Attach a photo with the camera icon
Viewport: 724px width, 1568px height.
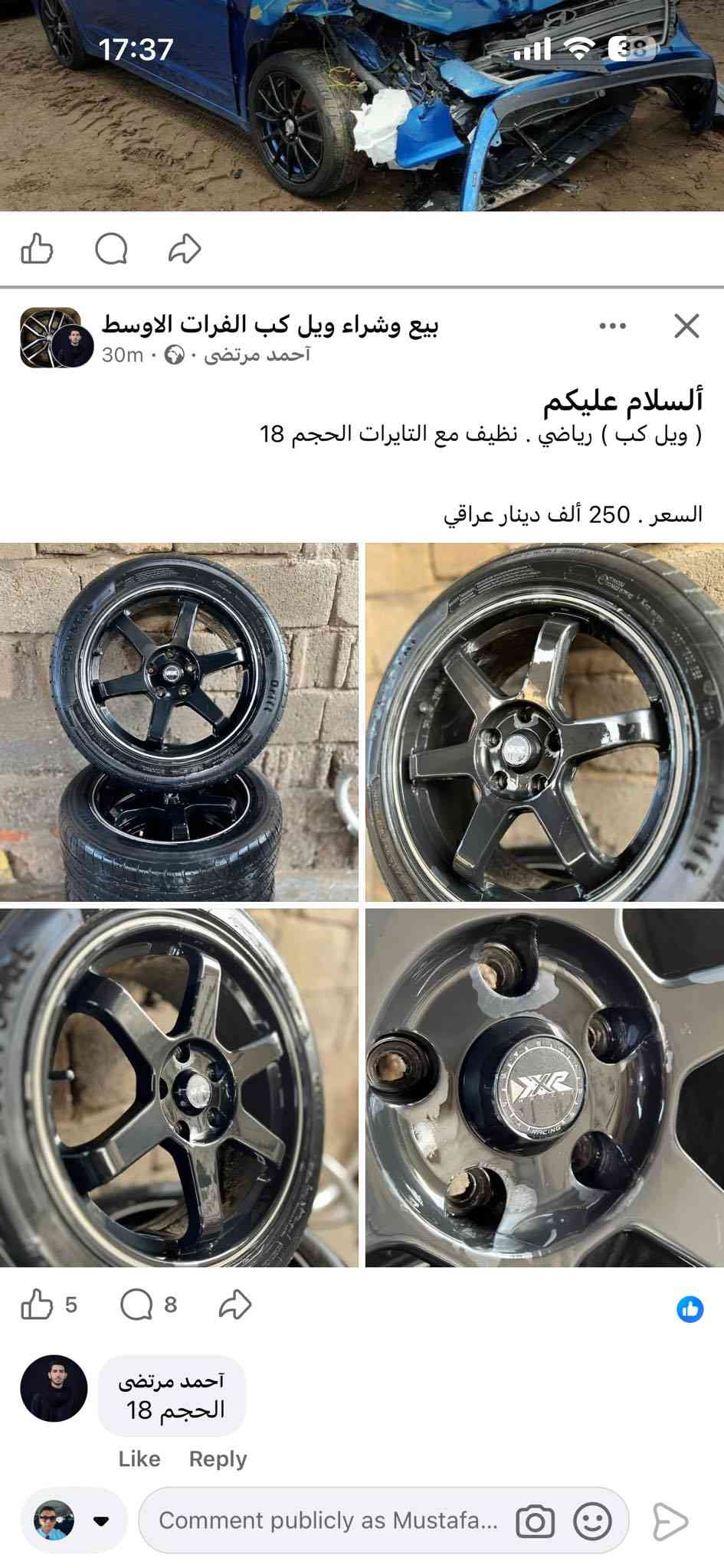pyautogui.click(x=535, y=1521)
